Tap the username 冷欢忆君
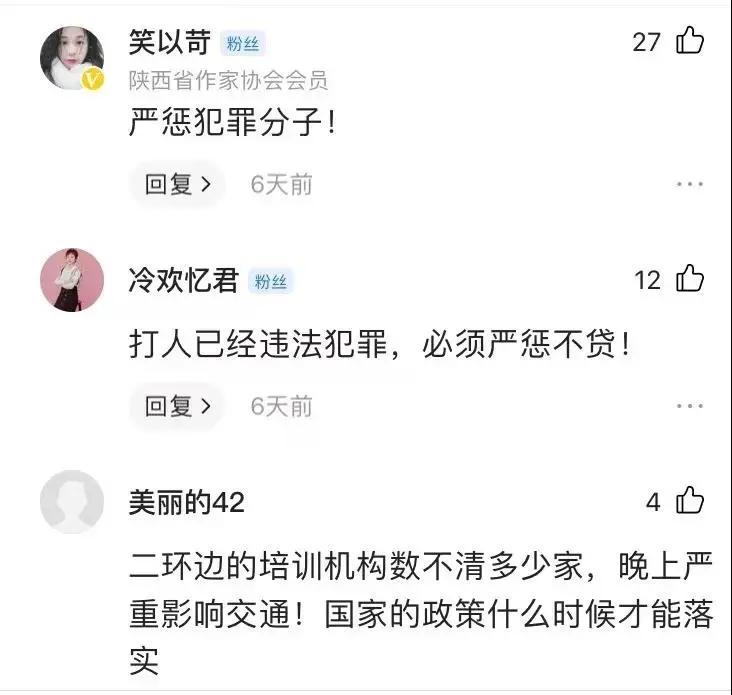 (183, 280)
